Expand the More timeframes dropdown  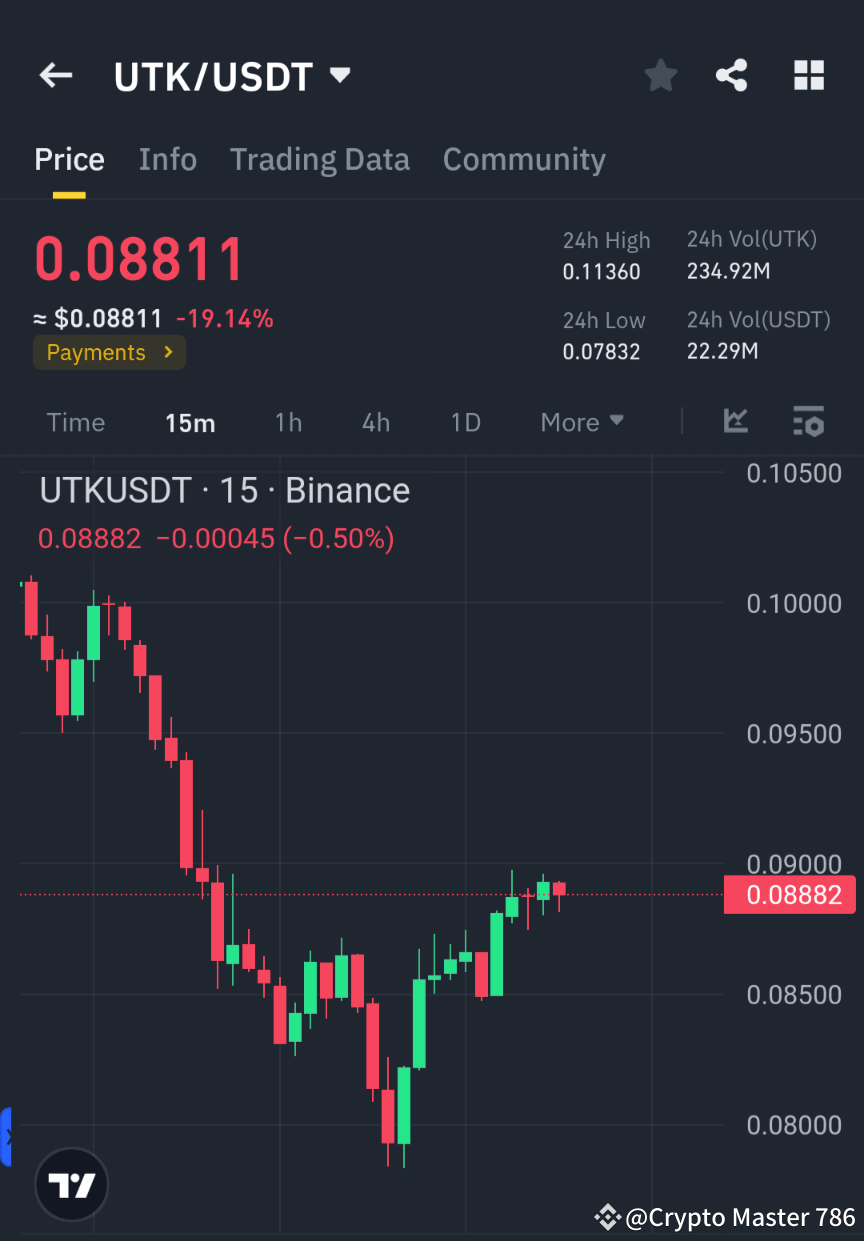pyautogui.click(x=581, y=422)
